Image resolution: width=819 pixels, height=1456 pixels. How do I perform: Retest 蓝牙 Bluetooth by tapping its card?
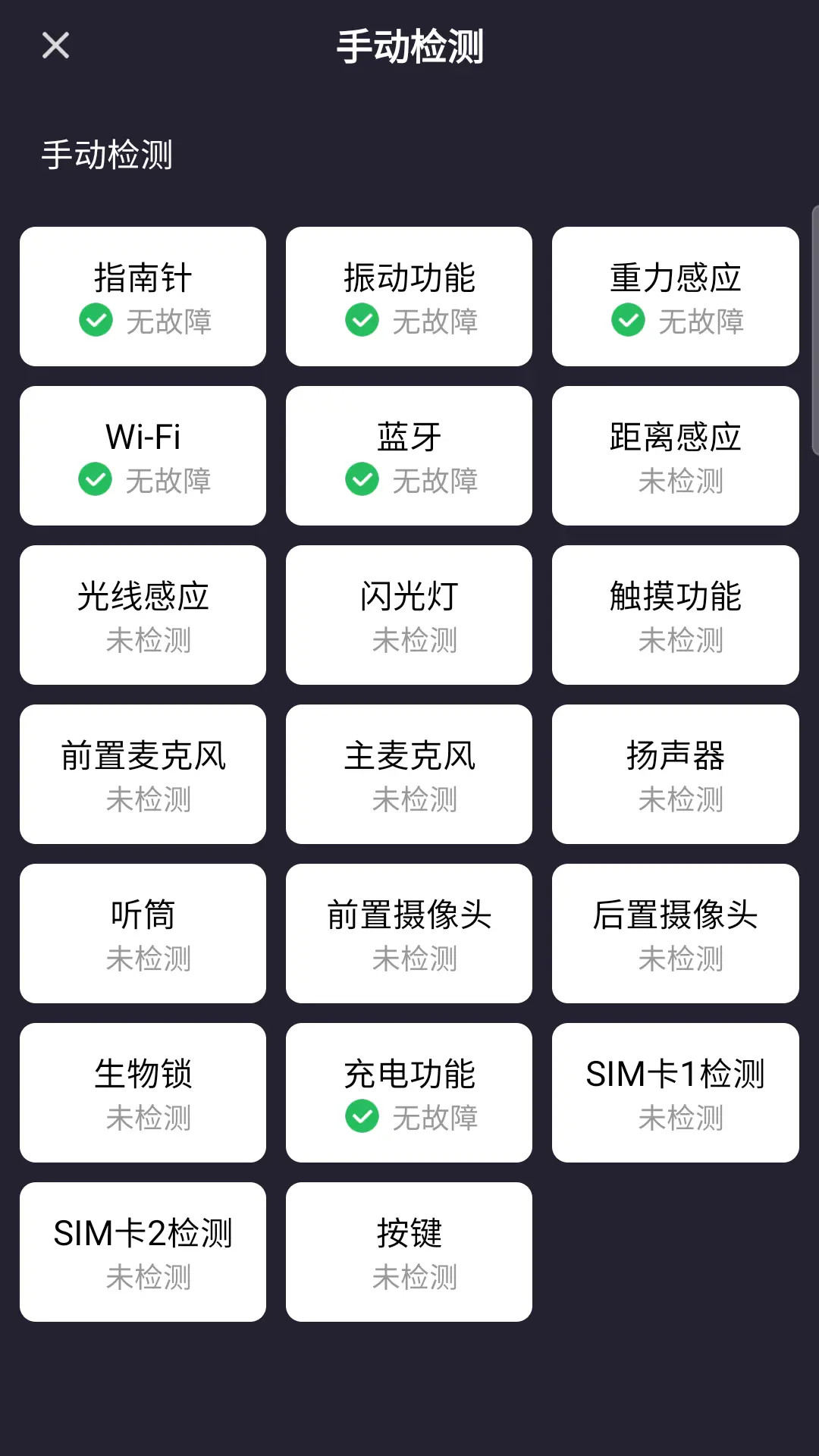[409, 455]
